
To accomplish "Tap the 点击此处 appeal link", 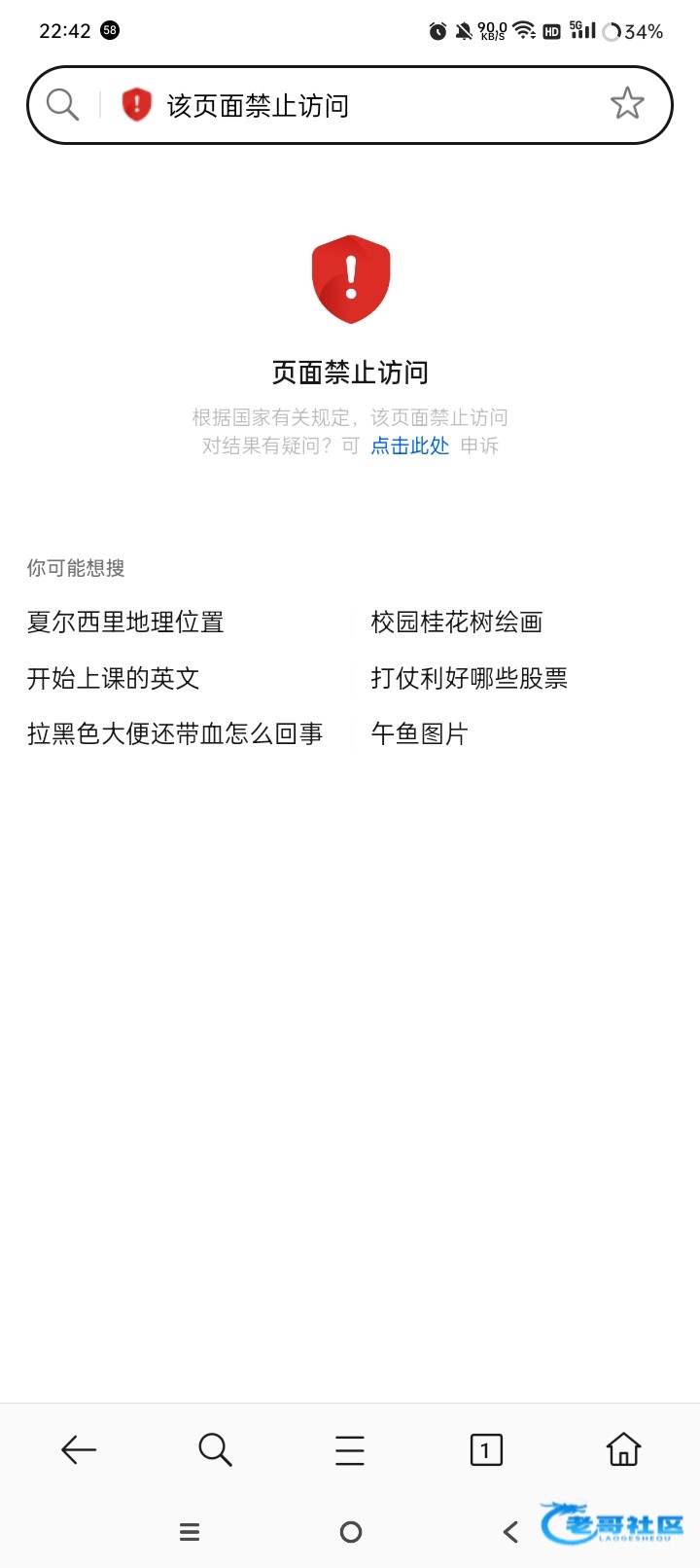I will [410, 445].
